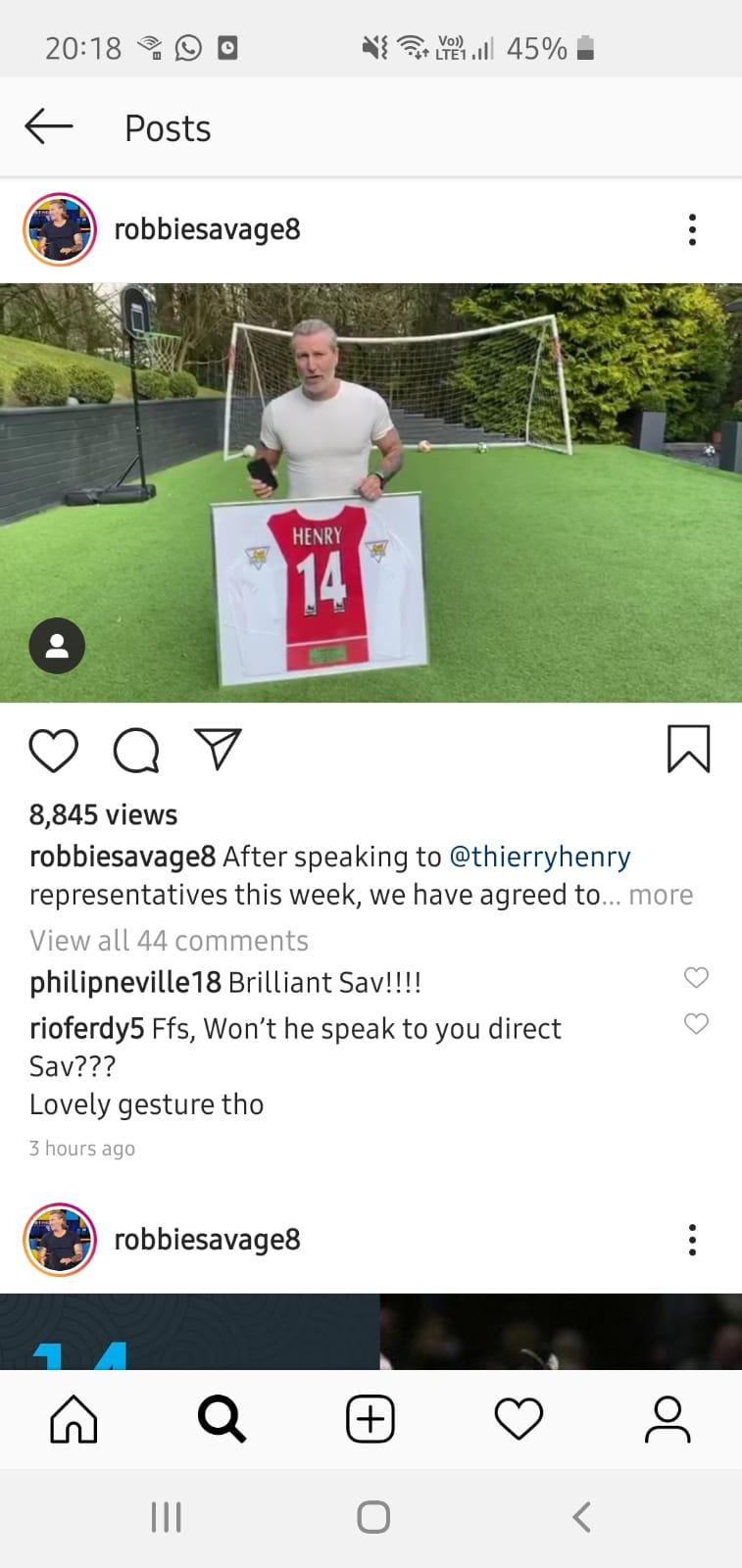Screen dimensions: 742x1568
Task: Comment on the Henry shirt video post
Action: [x=136, y=751]
